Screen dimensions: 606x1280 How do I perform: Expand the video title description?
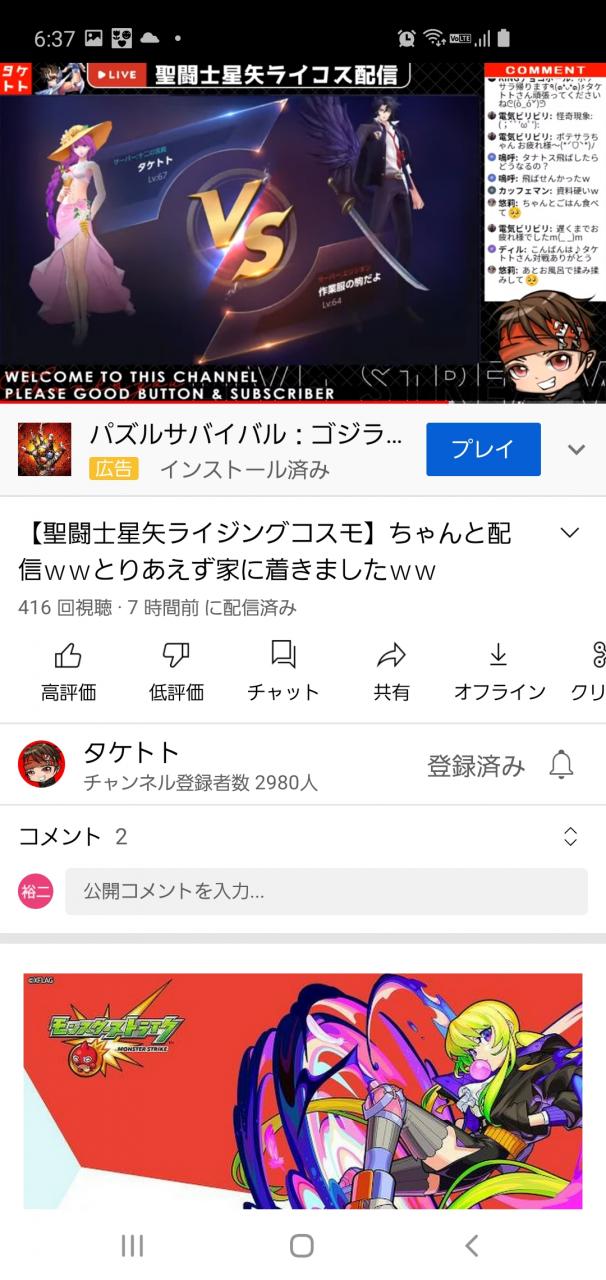point(570,533)
